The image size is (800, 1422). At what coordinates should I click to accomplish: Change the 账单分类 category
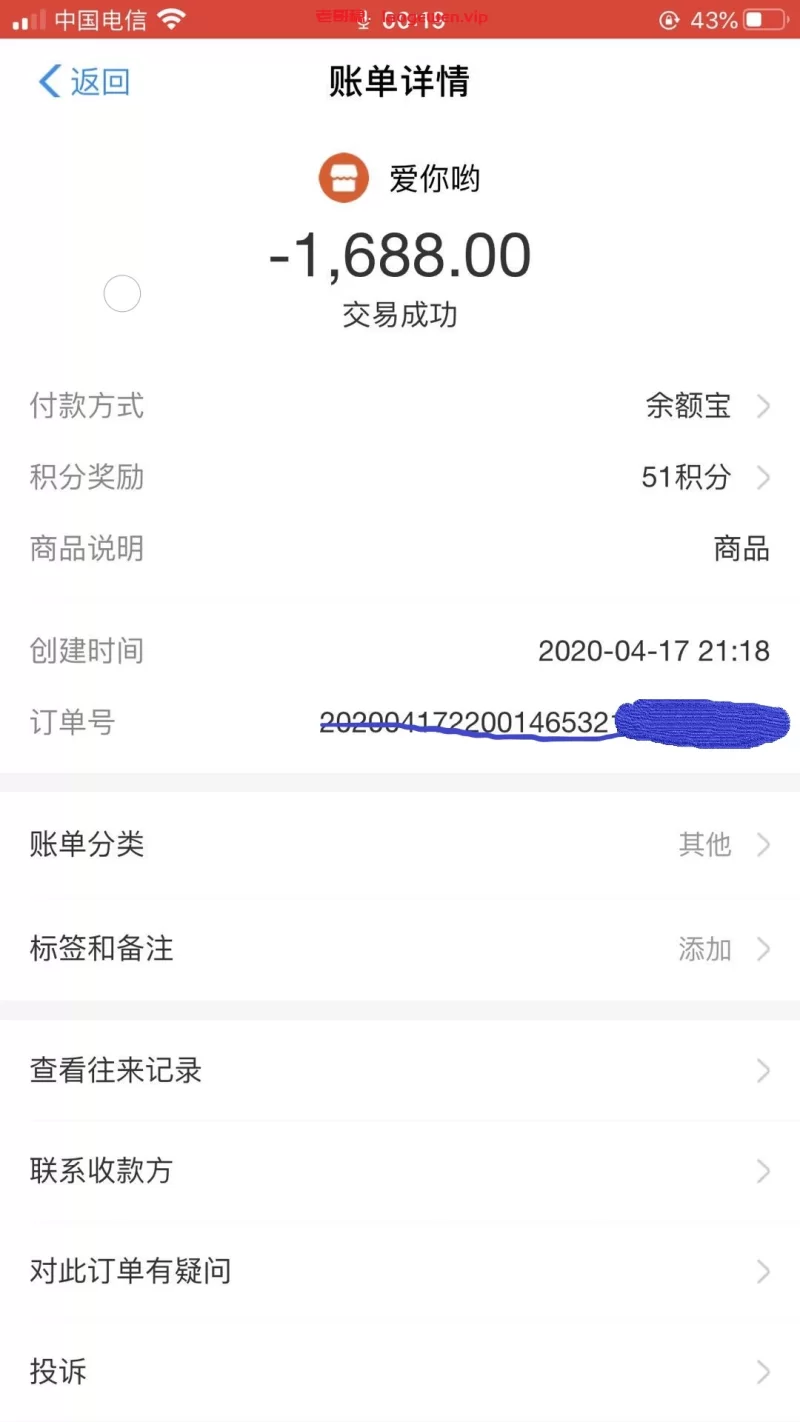[400, 845]
